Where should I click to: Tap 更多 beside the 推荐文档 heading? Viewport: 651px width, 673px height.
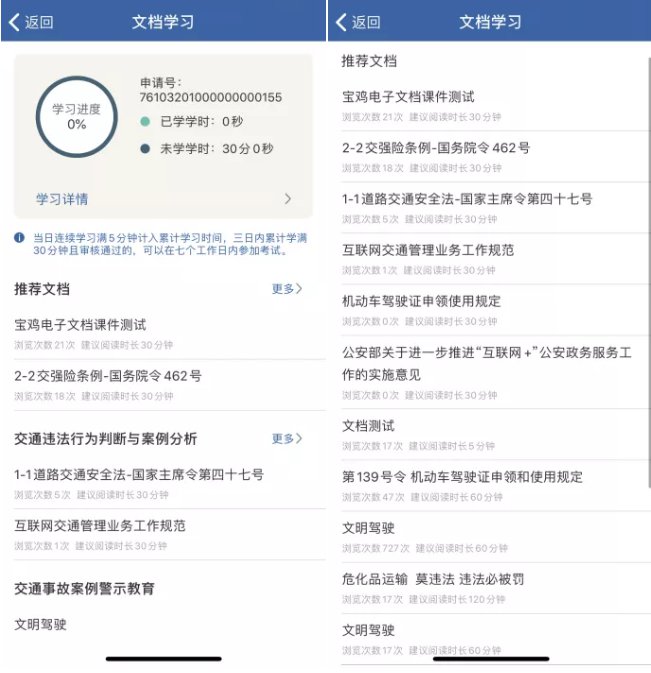(x=287, y=288)
